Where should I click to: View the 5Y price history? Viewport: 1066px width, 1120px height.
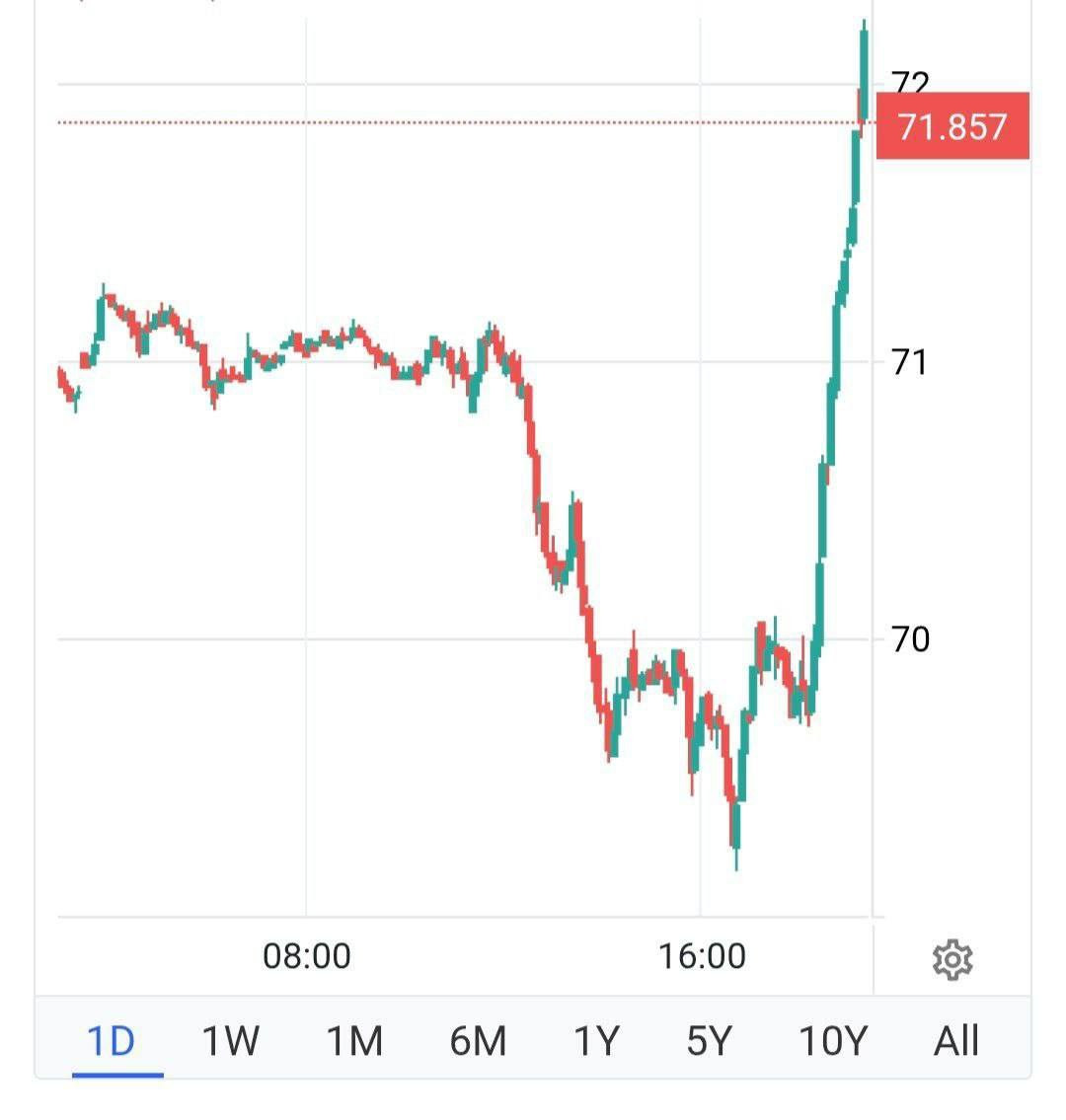710,1041
